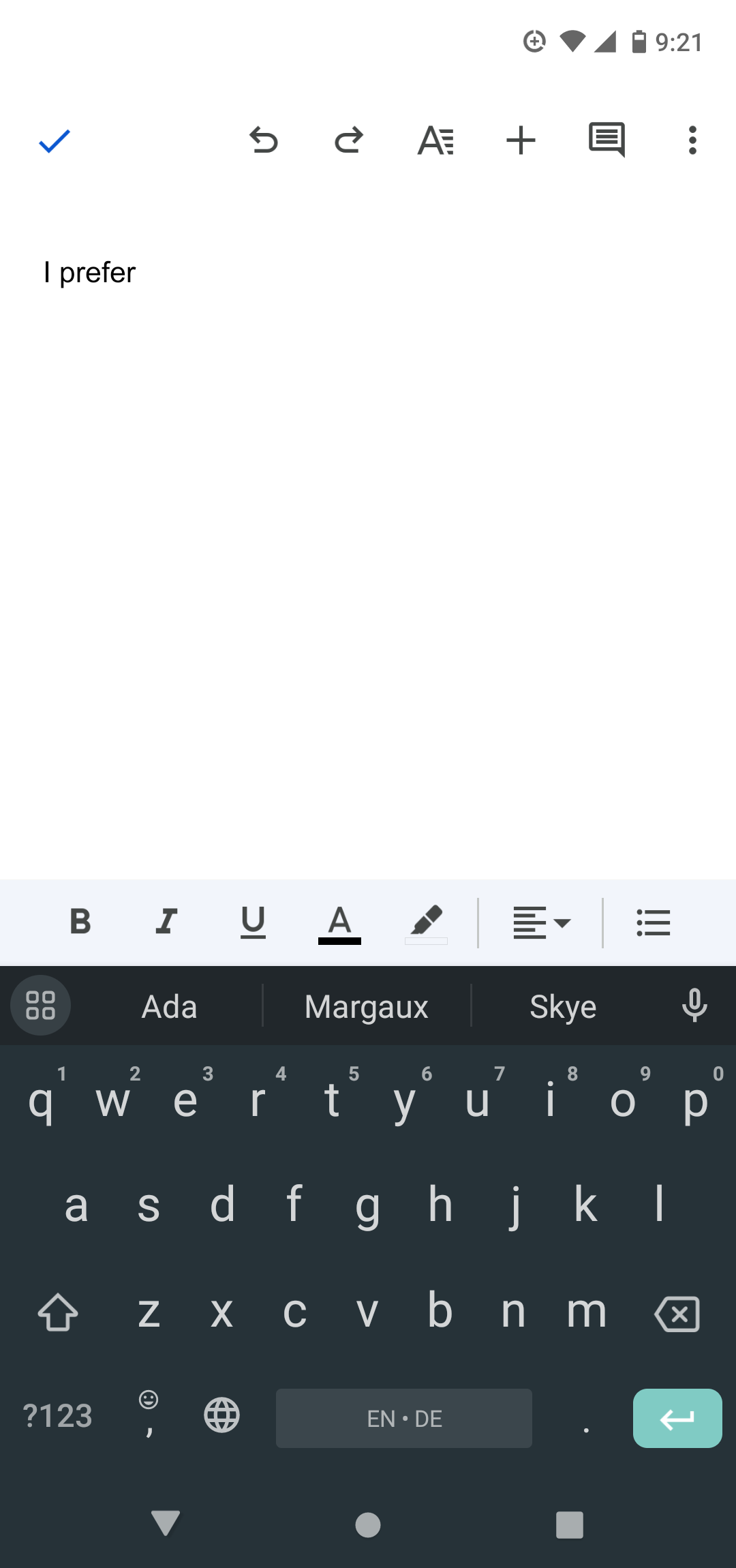This screenshot has width=736, height=1568.
Task: Add a comment with the comment icon
Action: tap(607, 140)
